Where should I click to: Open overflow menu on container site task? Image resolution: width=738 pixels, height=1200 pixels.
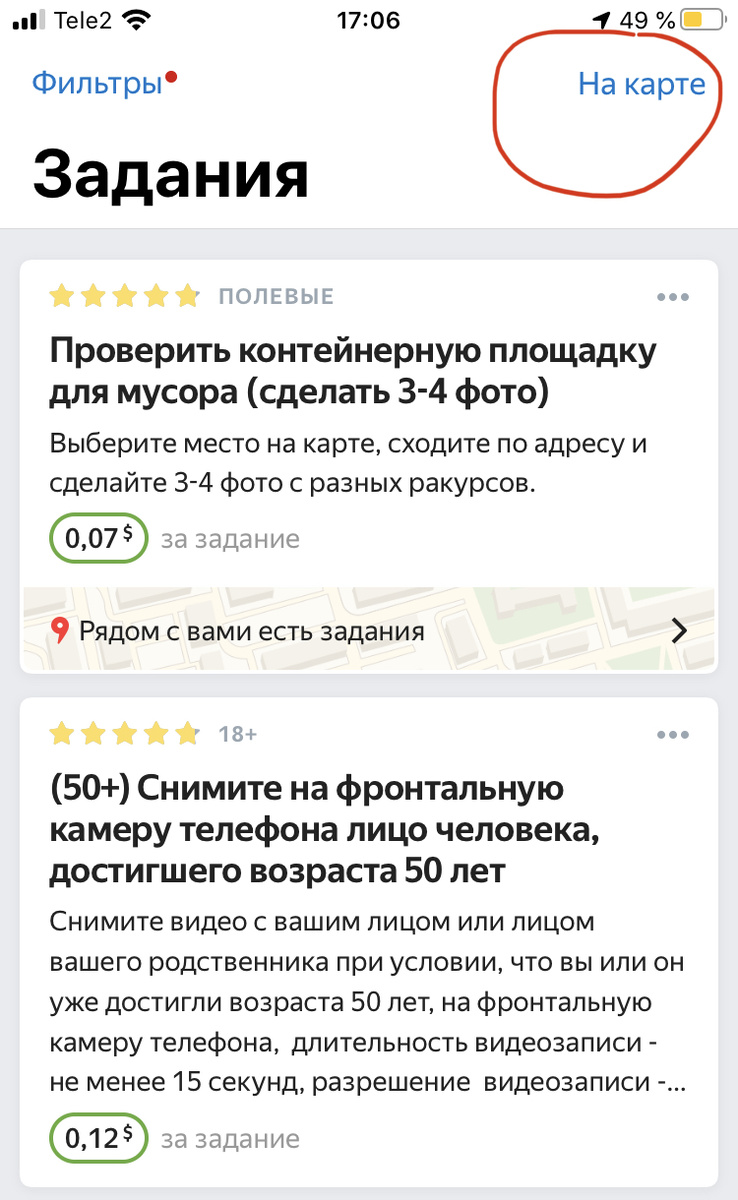click(x=673, y=297)
